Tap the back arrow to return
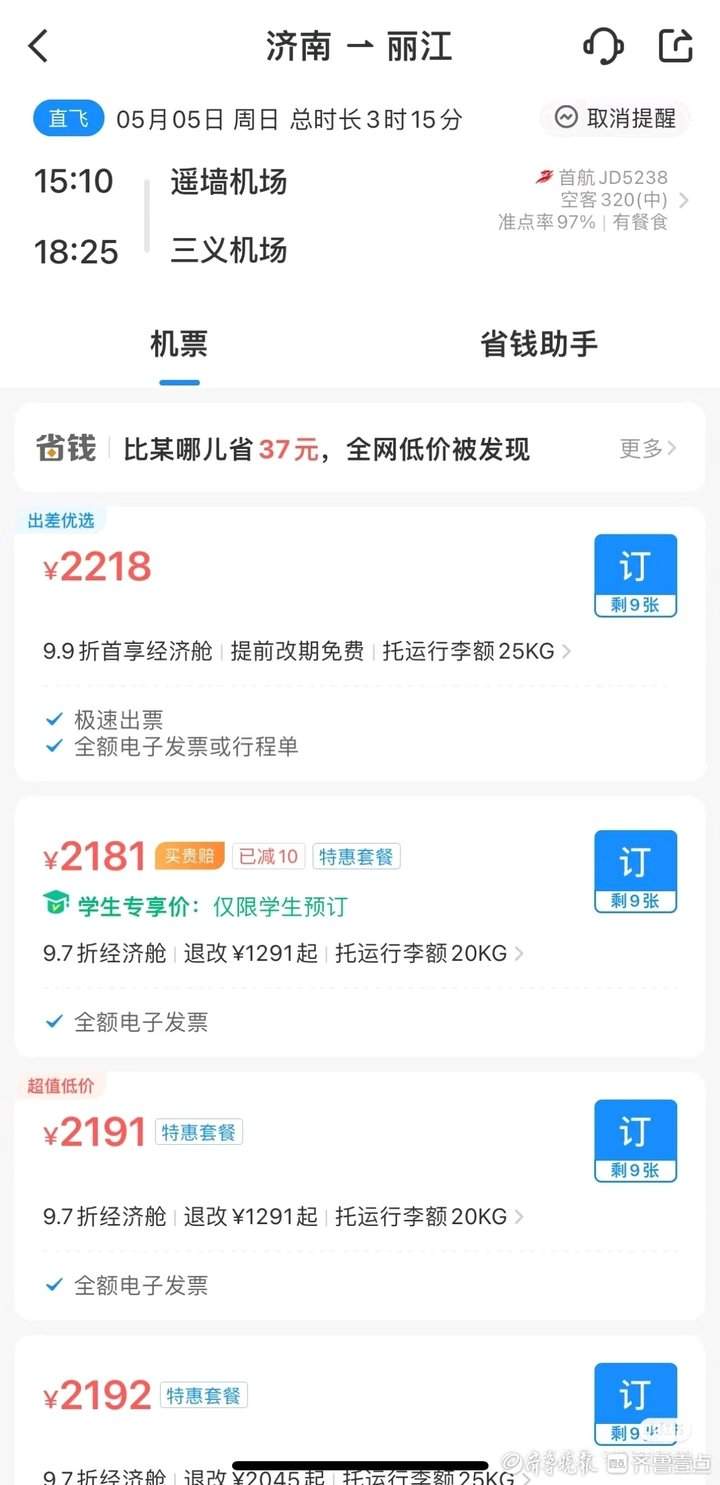 pyautogui.click(x=38, y=45)
